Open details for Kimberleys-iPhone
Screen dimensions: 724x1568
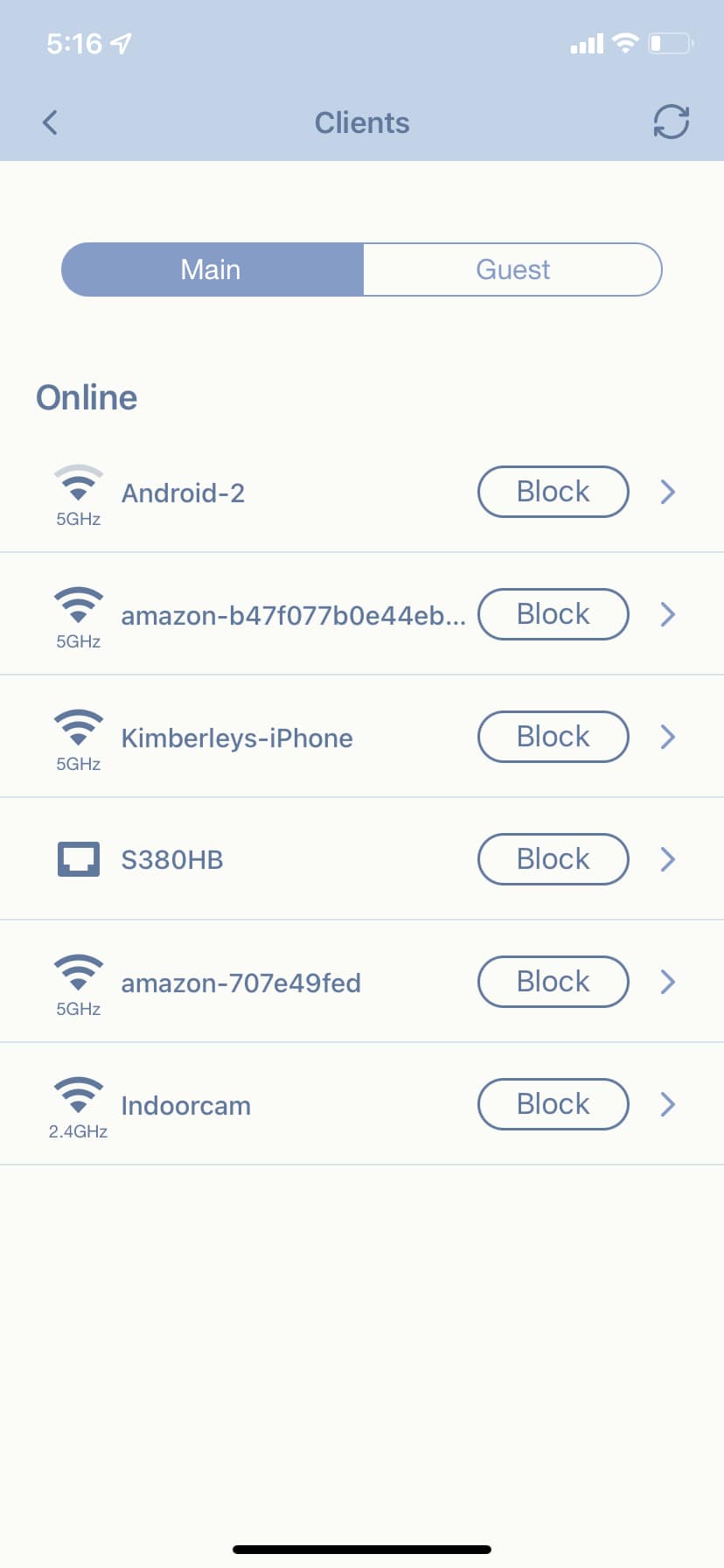point(668,737)
